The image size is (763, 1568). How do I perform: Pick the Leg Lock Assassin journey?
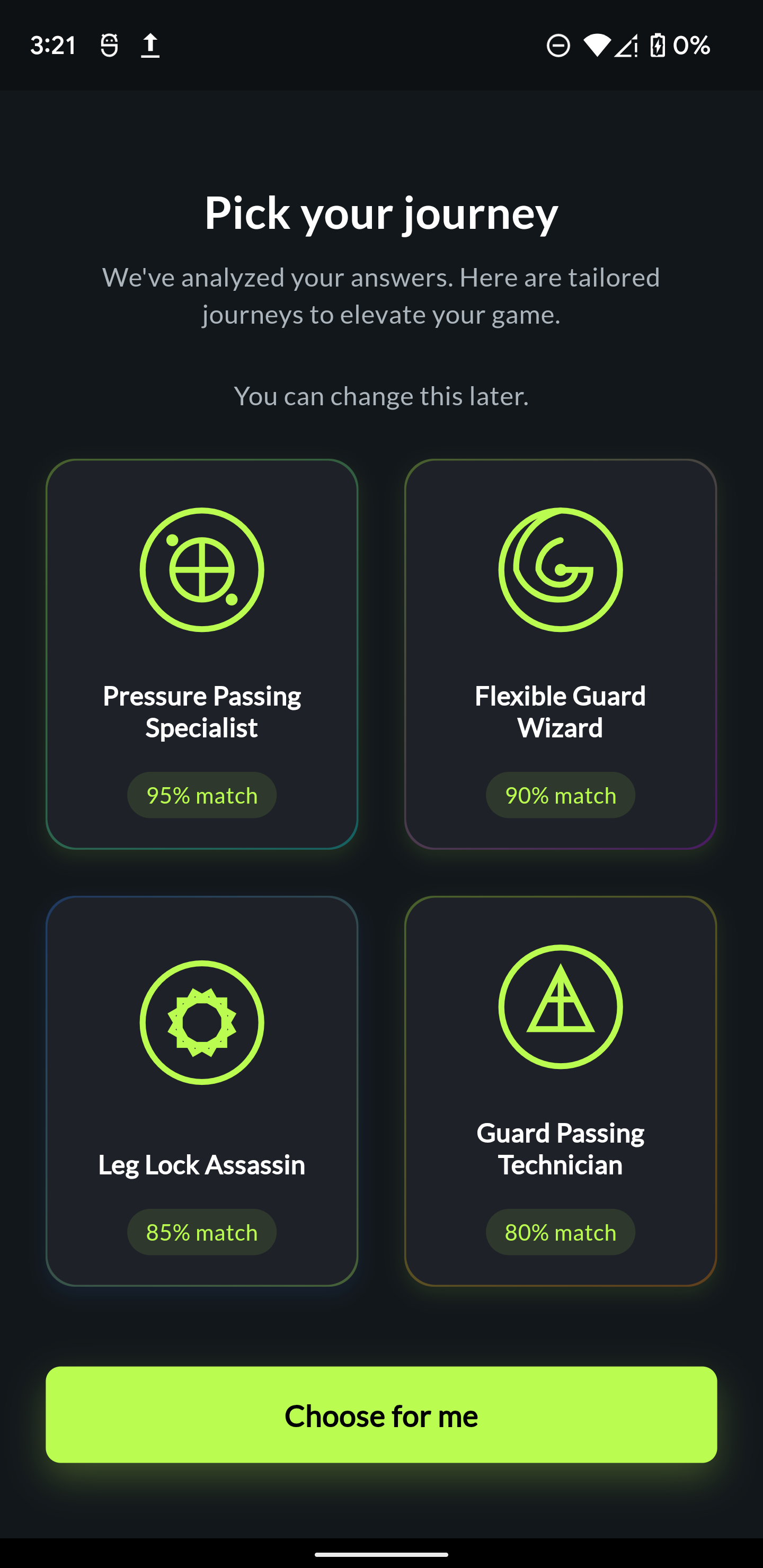201,1091
